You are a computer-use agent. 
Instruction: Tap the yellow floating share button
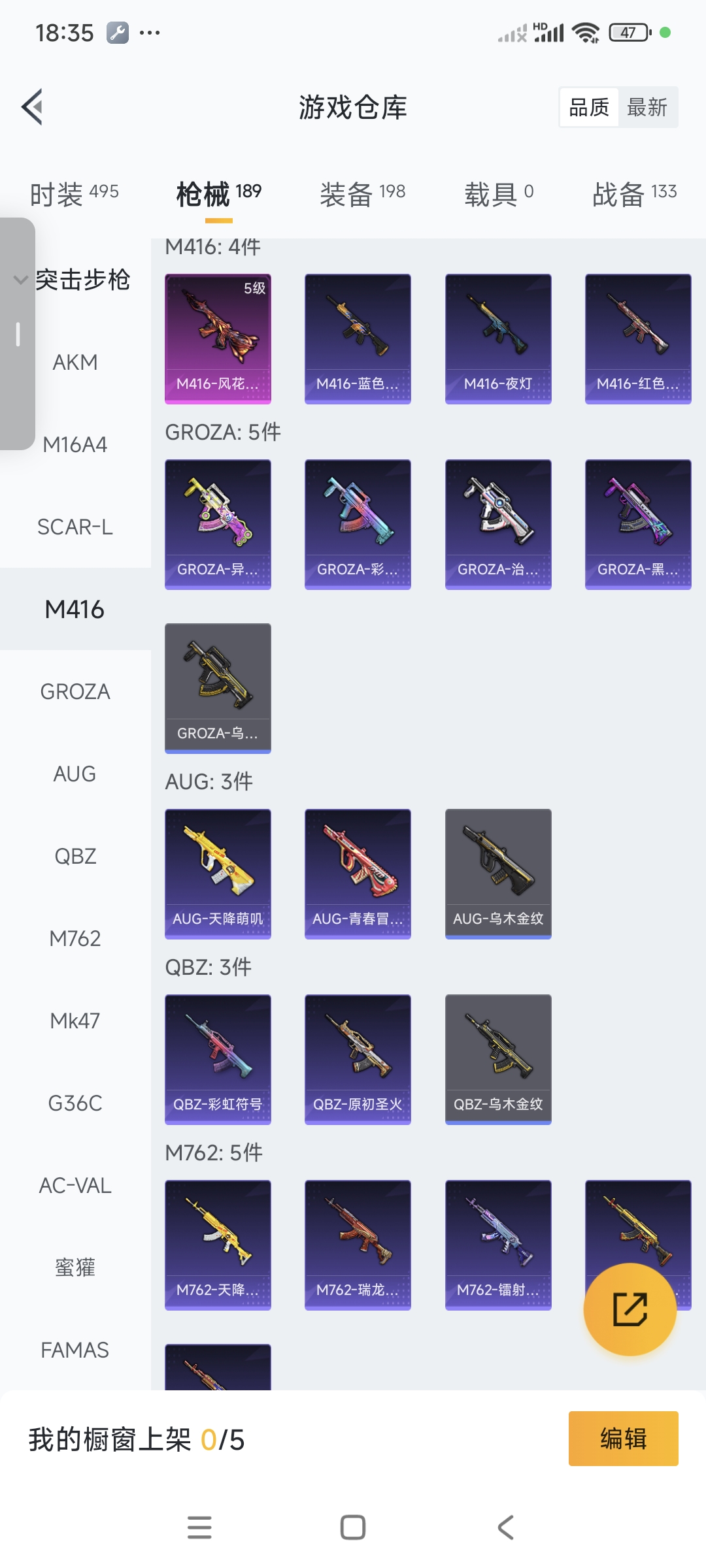pyautogui.click(x=630, y=1309)
